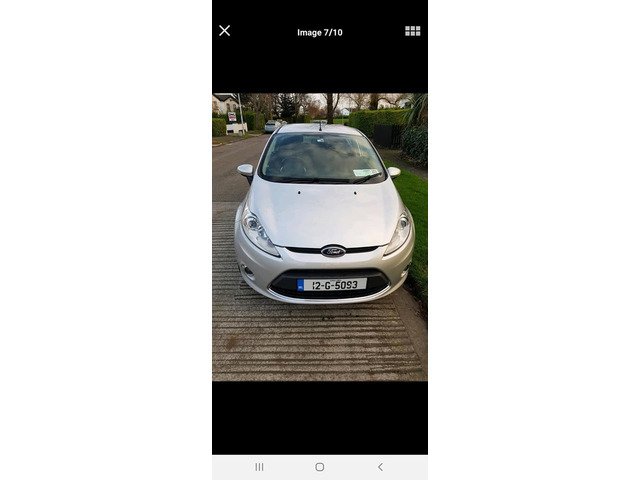Go to the home screen

[320, 467]
